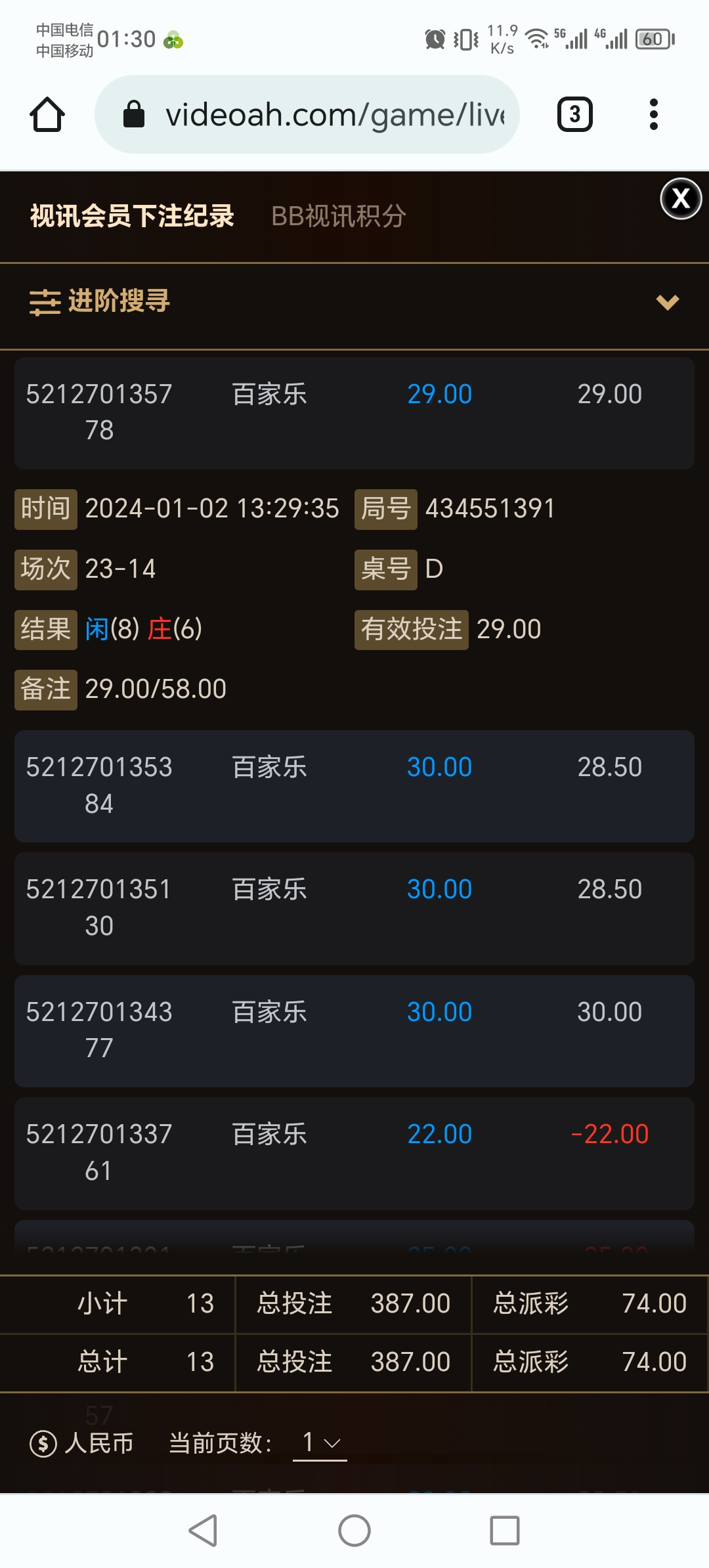Expand the 进阶搜寻 advanced search section
Image resolution: width=709 pixels, height=1568 pixels.
pos(354,302)
